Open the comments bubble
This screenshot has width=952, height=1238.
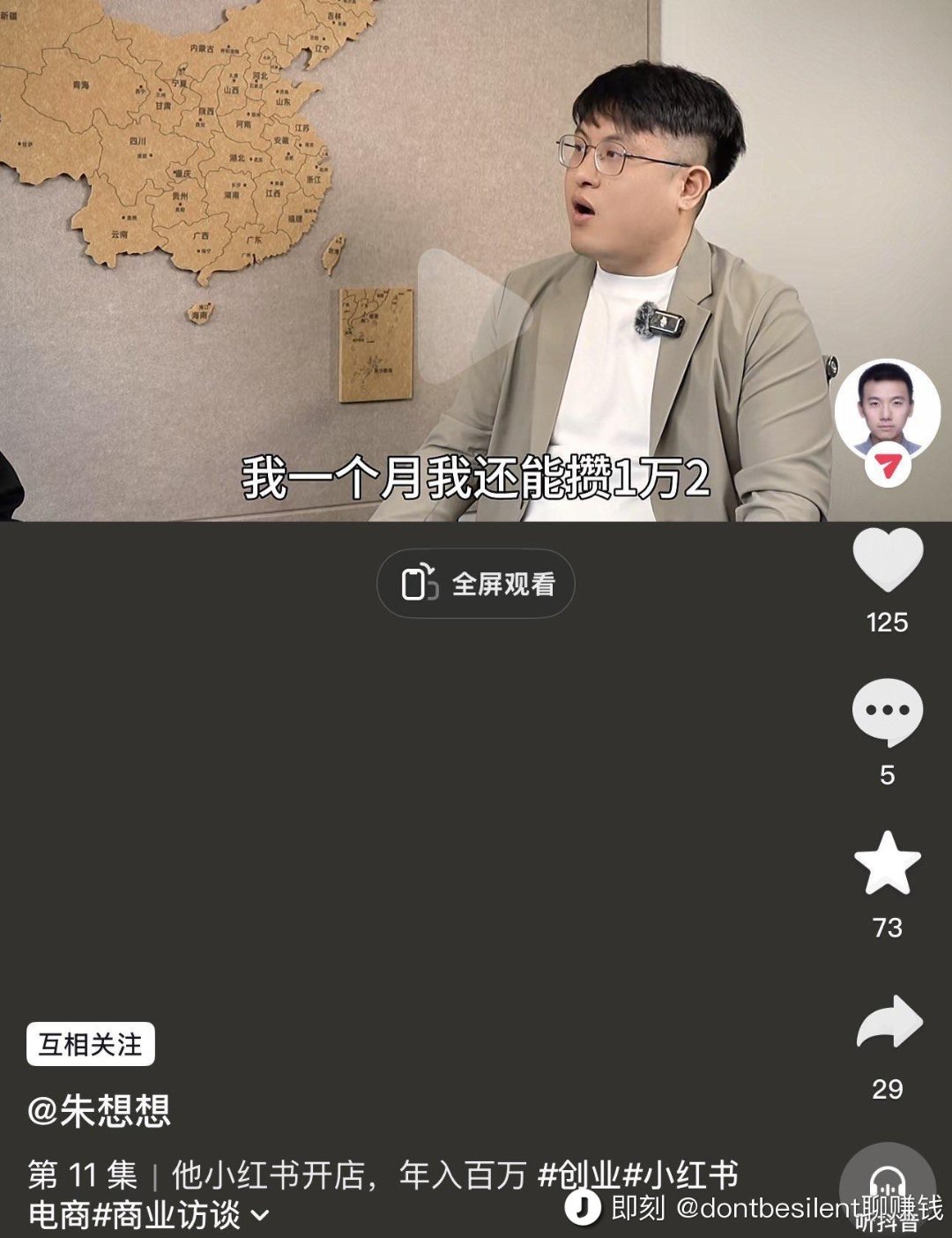(887, 712)
